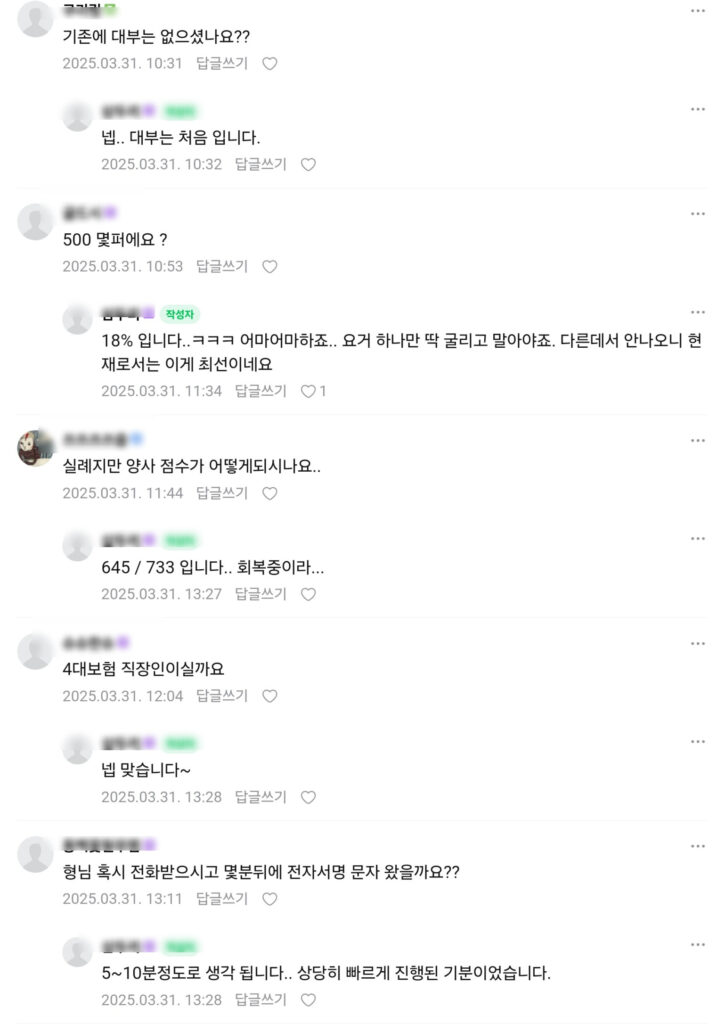Image resolution: width=725 pixels, height=1024 pixels.
Task: Like the reply '645 / 733 입니다.. 회복중이라...'
Action: coord(308,594)
